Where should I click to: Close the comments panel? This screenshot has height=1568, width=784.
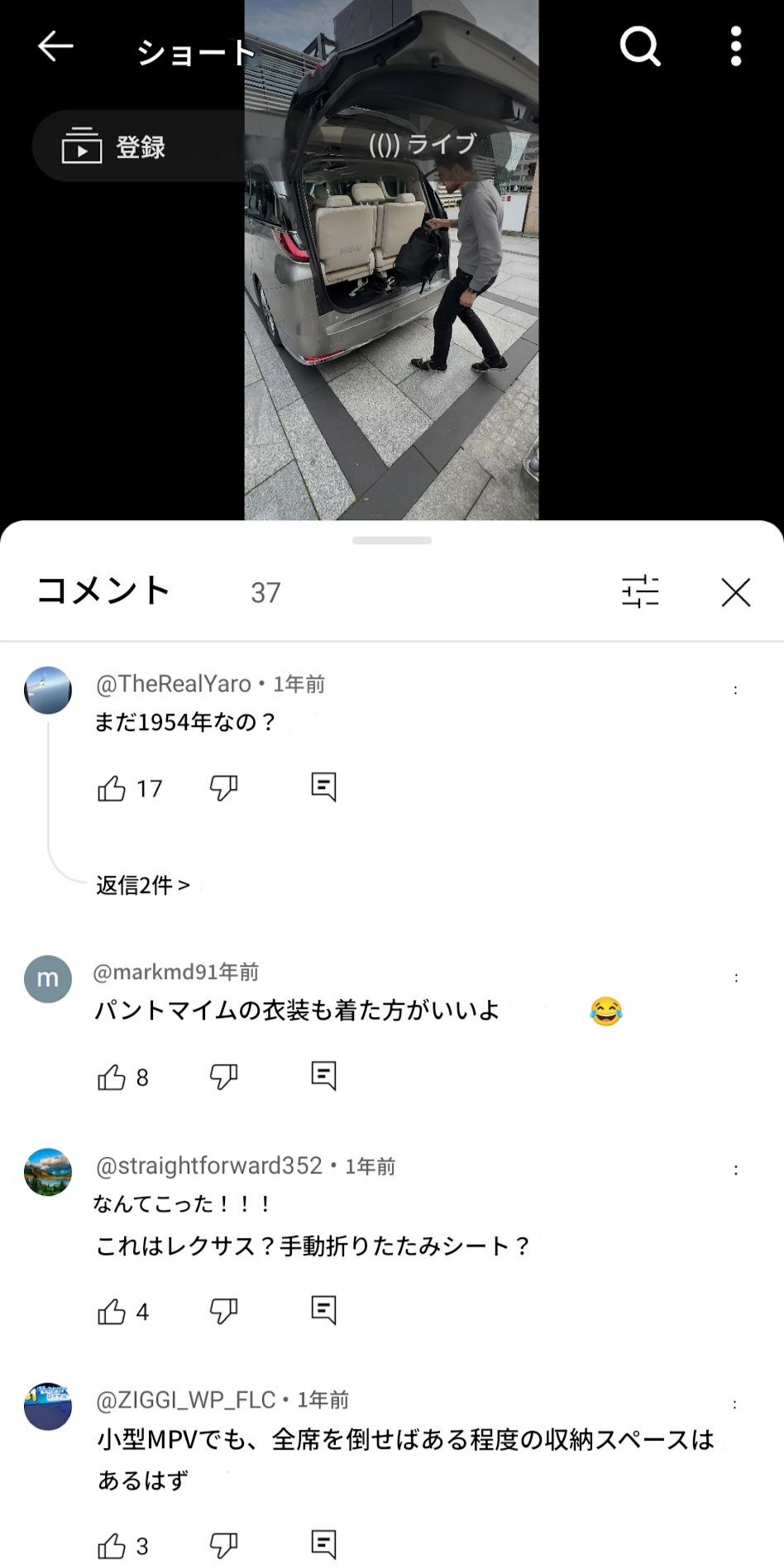coord(735,592)
